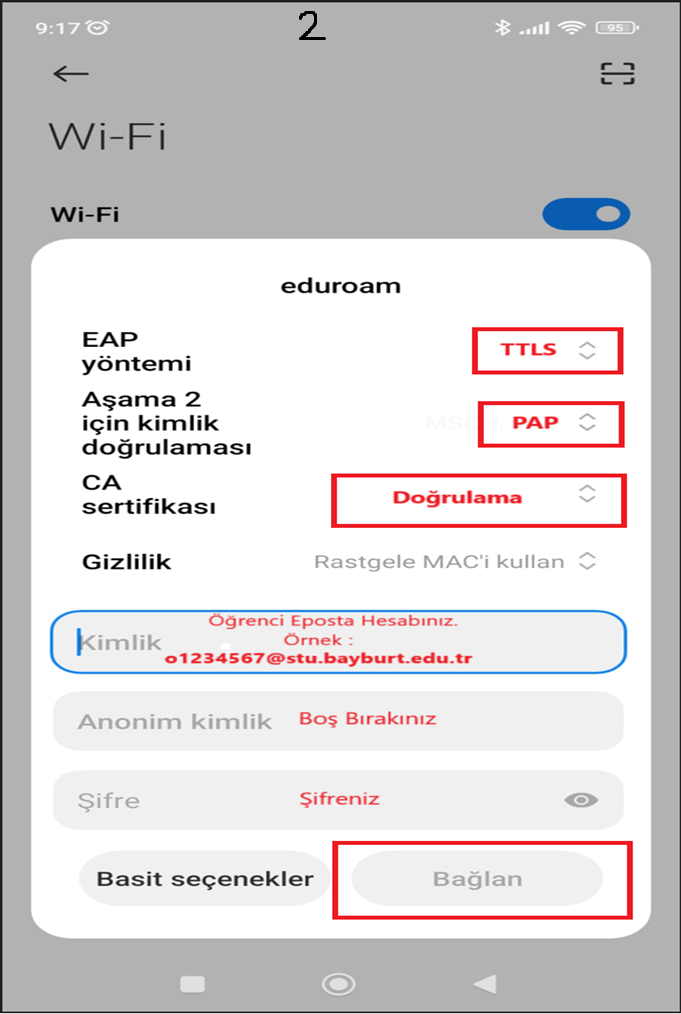The width and height of the screenshot is (681, 1014).
Task: Show password with the eye icon
Action: pos(581,800)
